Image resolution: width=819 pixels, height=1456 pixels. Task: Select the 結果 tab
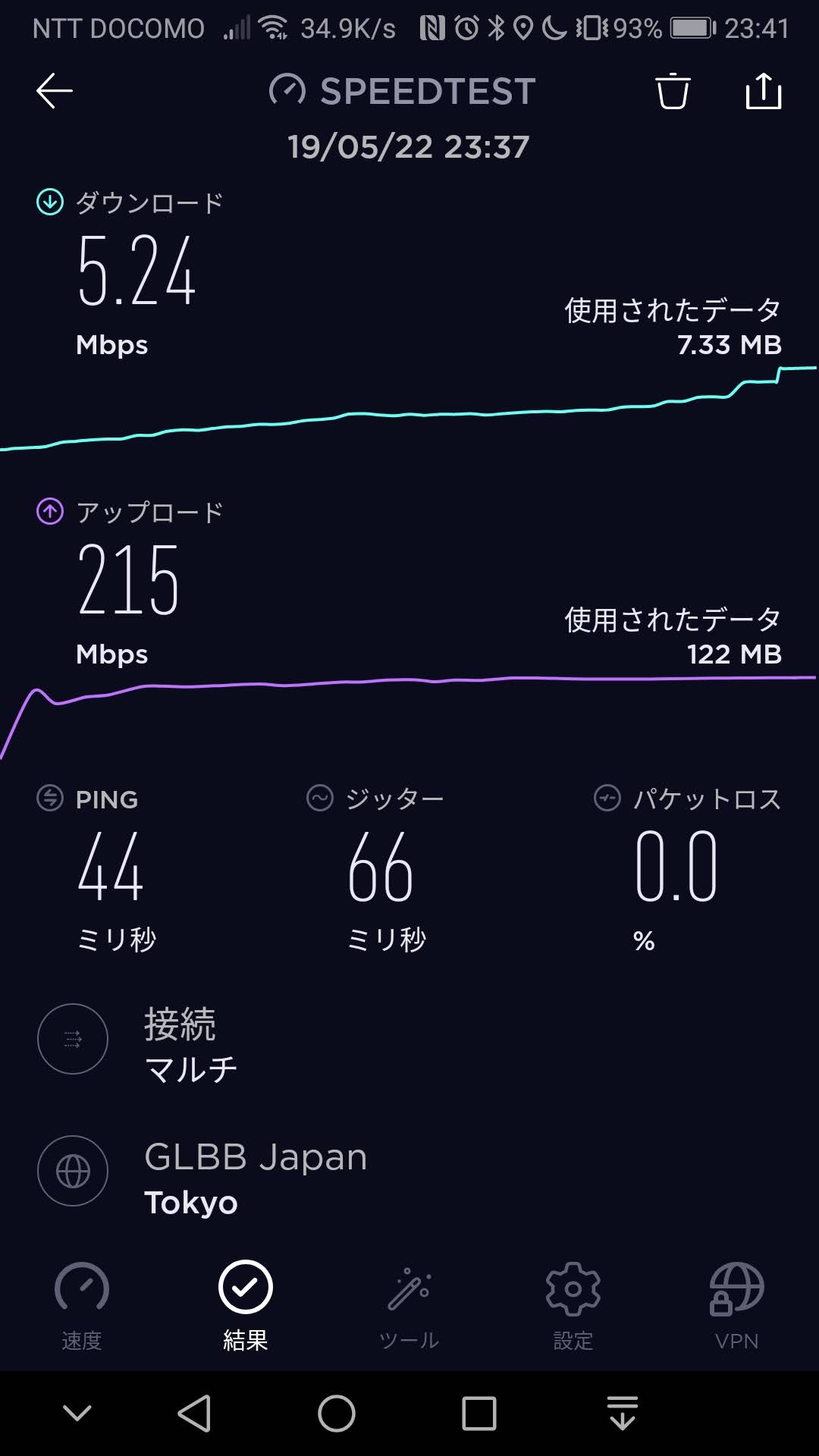click(x=245, y=1306)
